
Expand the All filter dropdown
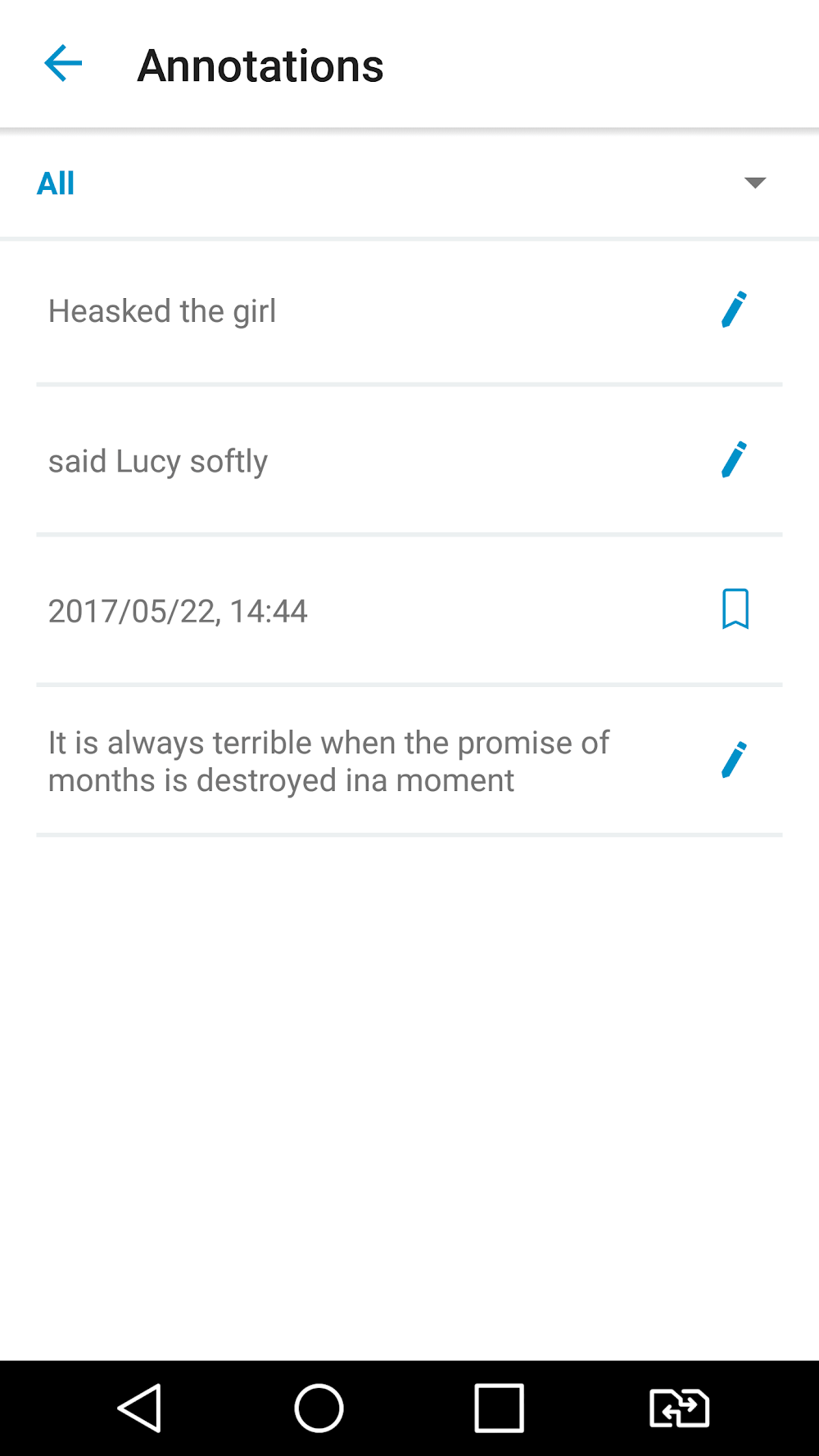pos(754,183)
